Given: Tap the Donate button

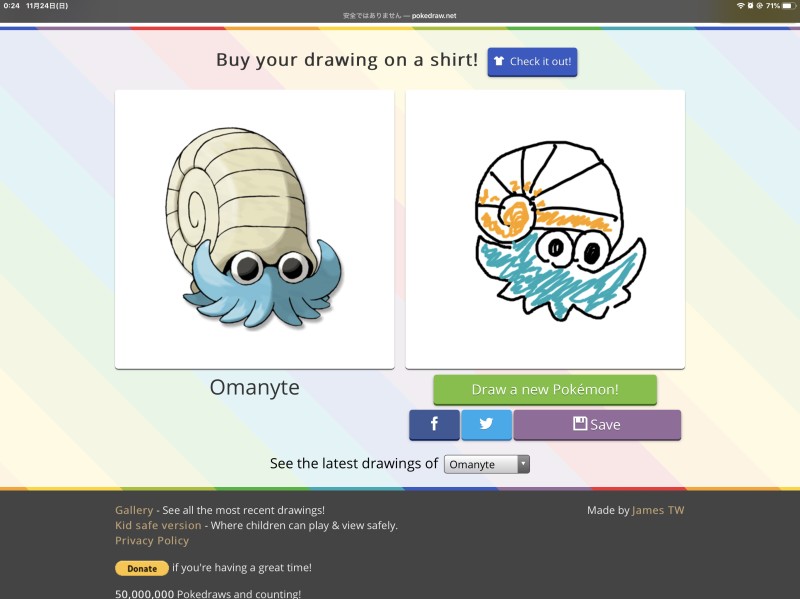Looking at the screenshot, I should pos(142,568).
